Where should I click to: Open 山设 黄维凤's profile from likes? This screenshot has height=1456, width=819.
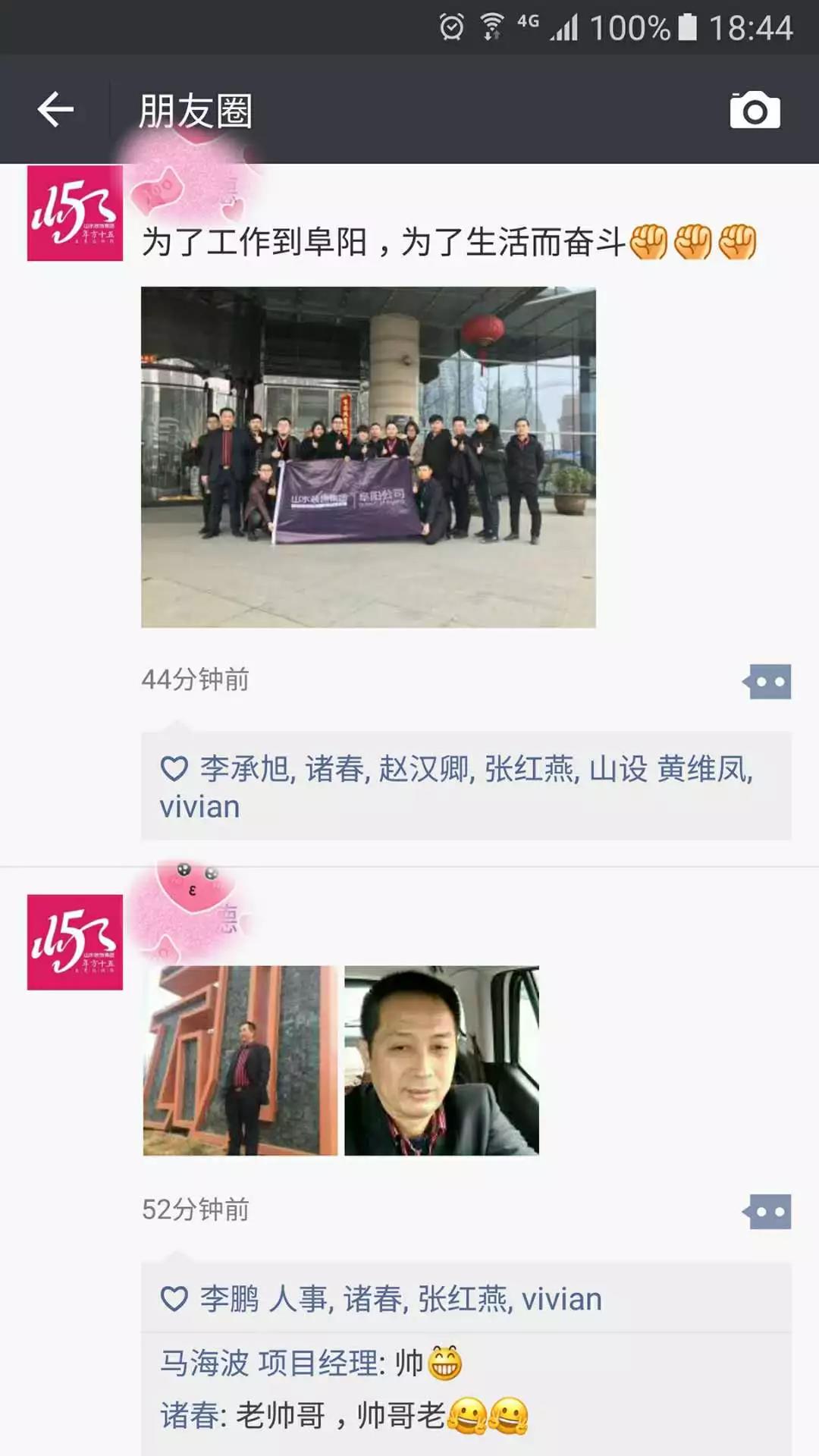pos(670,769)
